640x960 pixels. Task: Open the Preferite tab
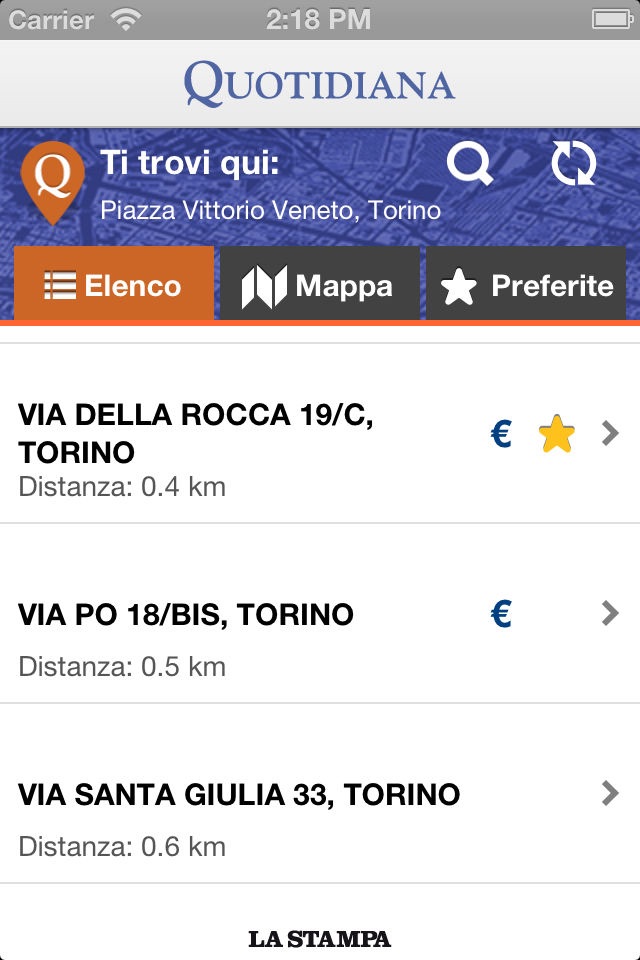[x=527, y=286]
